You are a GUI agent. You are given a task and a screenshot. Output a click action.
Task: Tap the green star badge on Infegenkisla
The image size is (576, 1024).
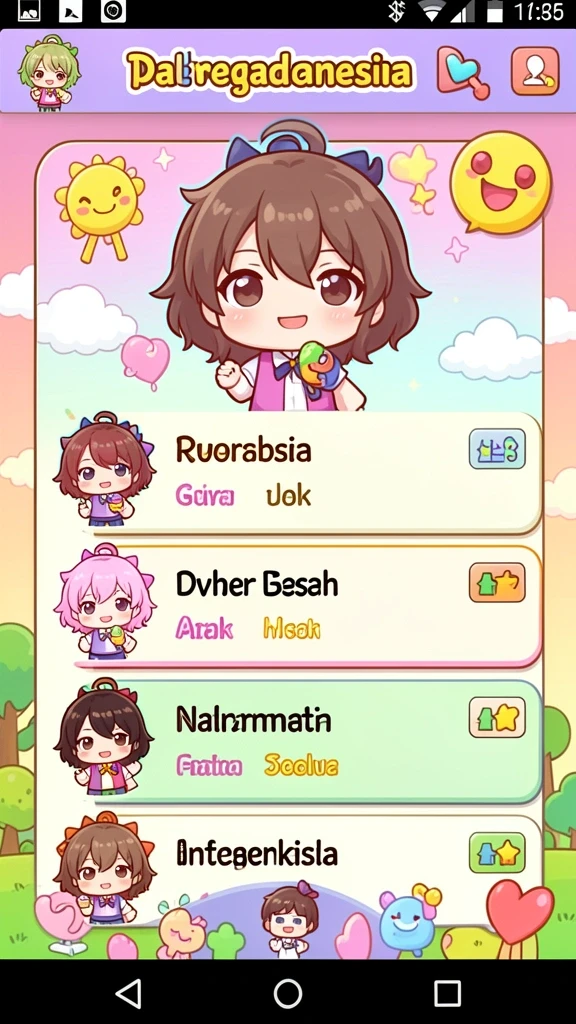click(497, 852)
